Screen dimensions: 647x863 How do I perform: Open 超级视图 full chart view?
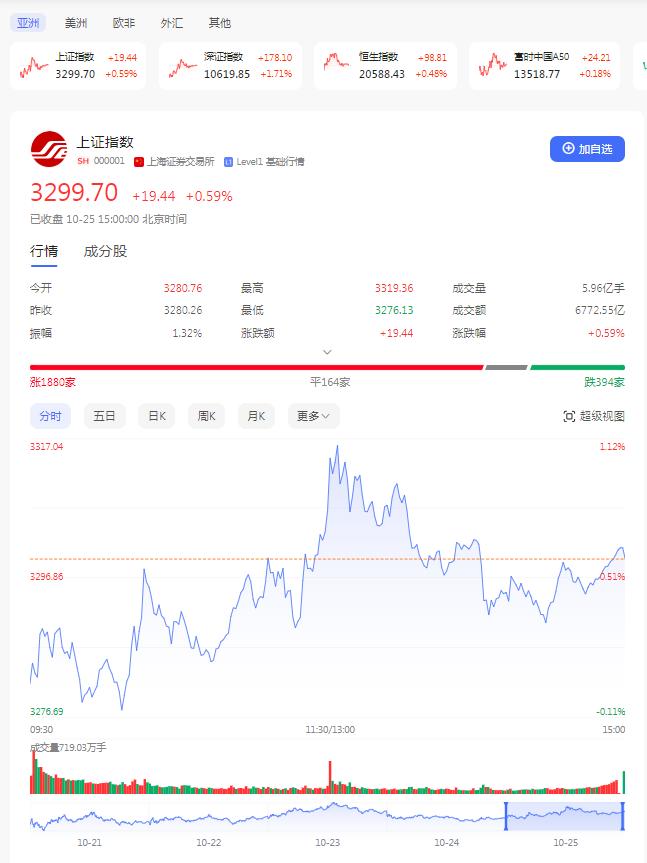[594, 416]
